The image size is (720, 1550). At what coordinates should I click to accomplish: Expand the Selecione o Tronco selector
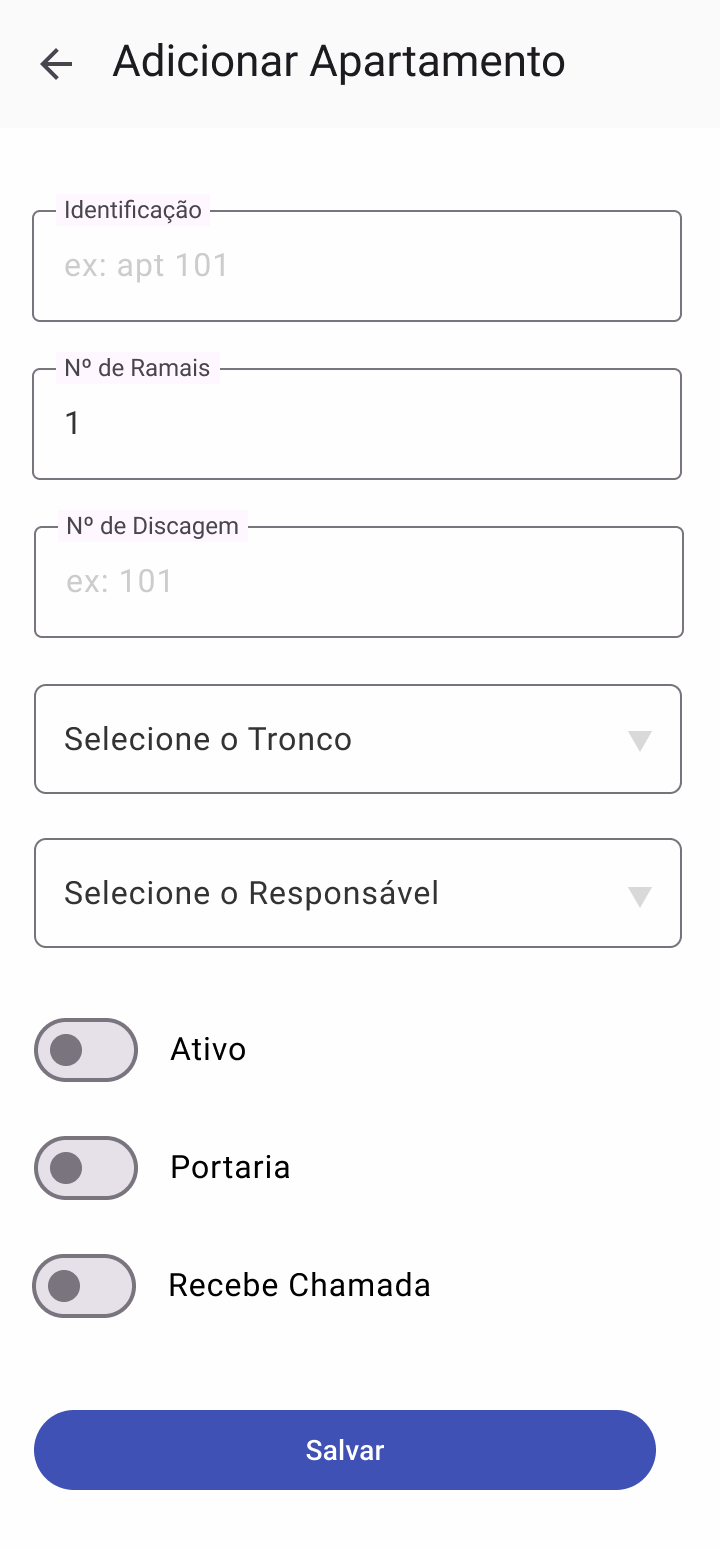pos(357,739)
